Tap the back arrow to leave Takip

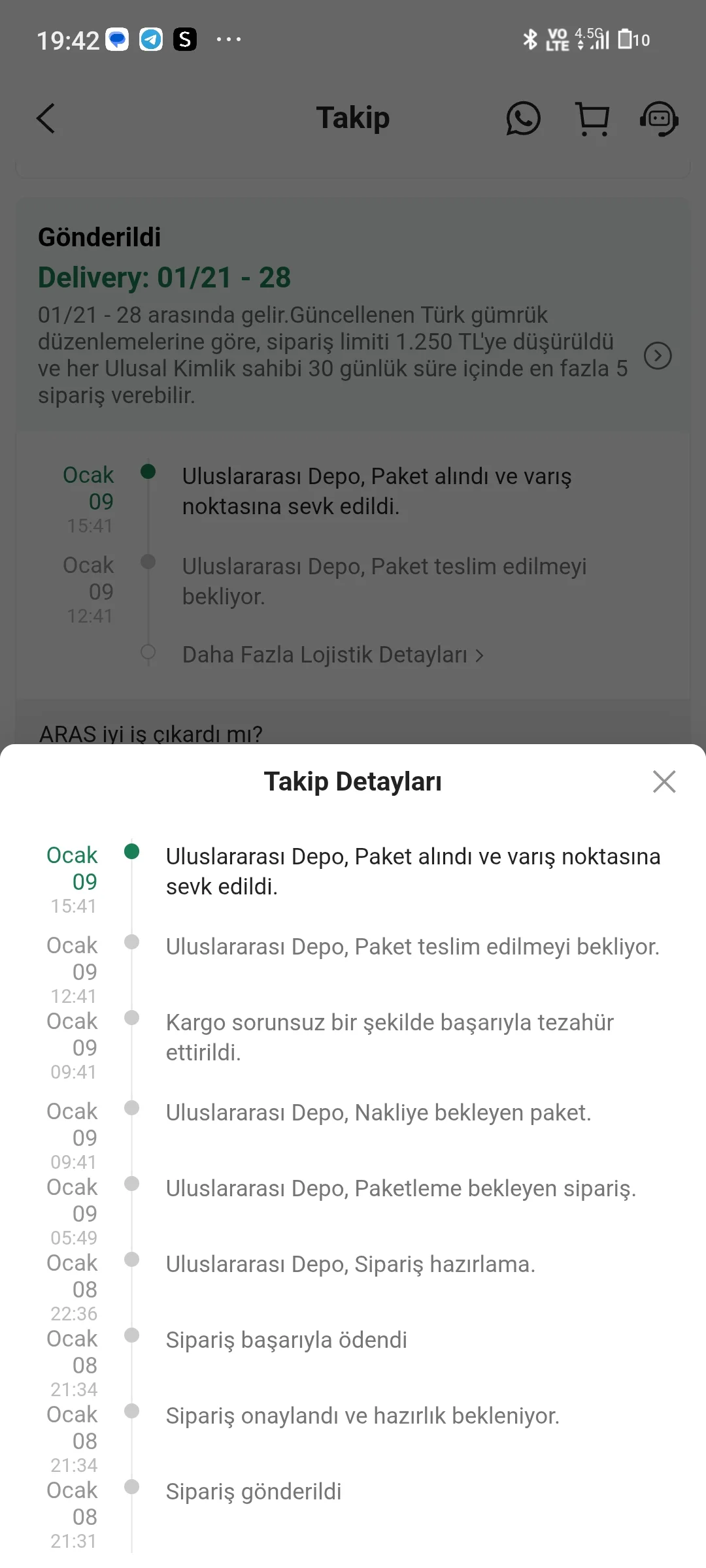click(x=45, y=118)
